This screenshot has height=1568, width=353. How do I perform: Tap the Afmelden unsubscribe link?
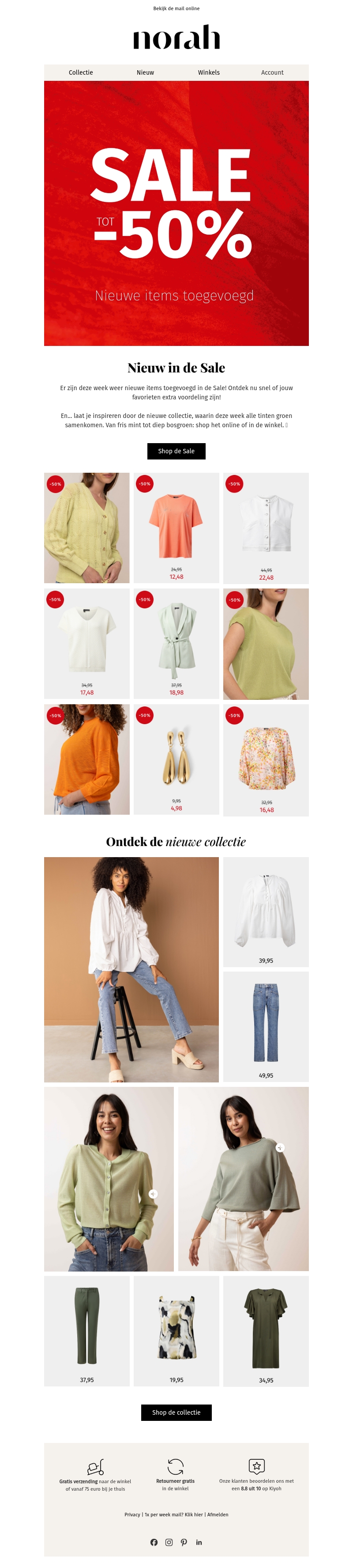click(x=218, y=1515)
